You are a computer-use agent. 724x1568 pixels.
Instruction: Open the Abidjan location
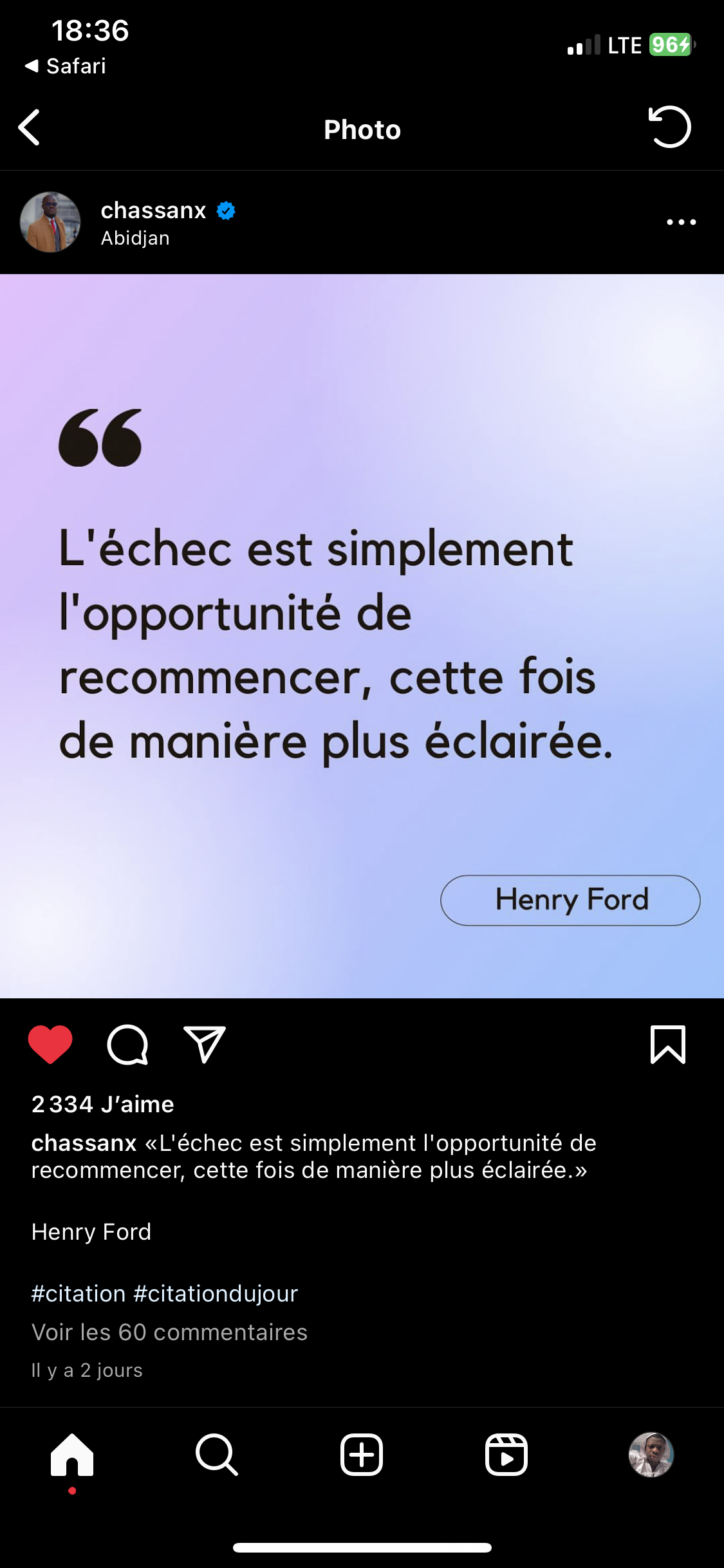click(x=135, y=238)
